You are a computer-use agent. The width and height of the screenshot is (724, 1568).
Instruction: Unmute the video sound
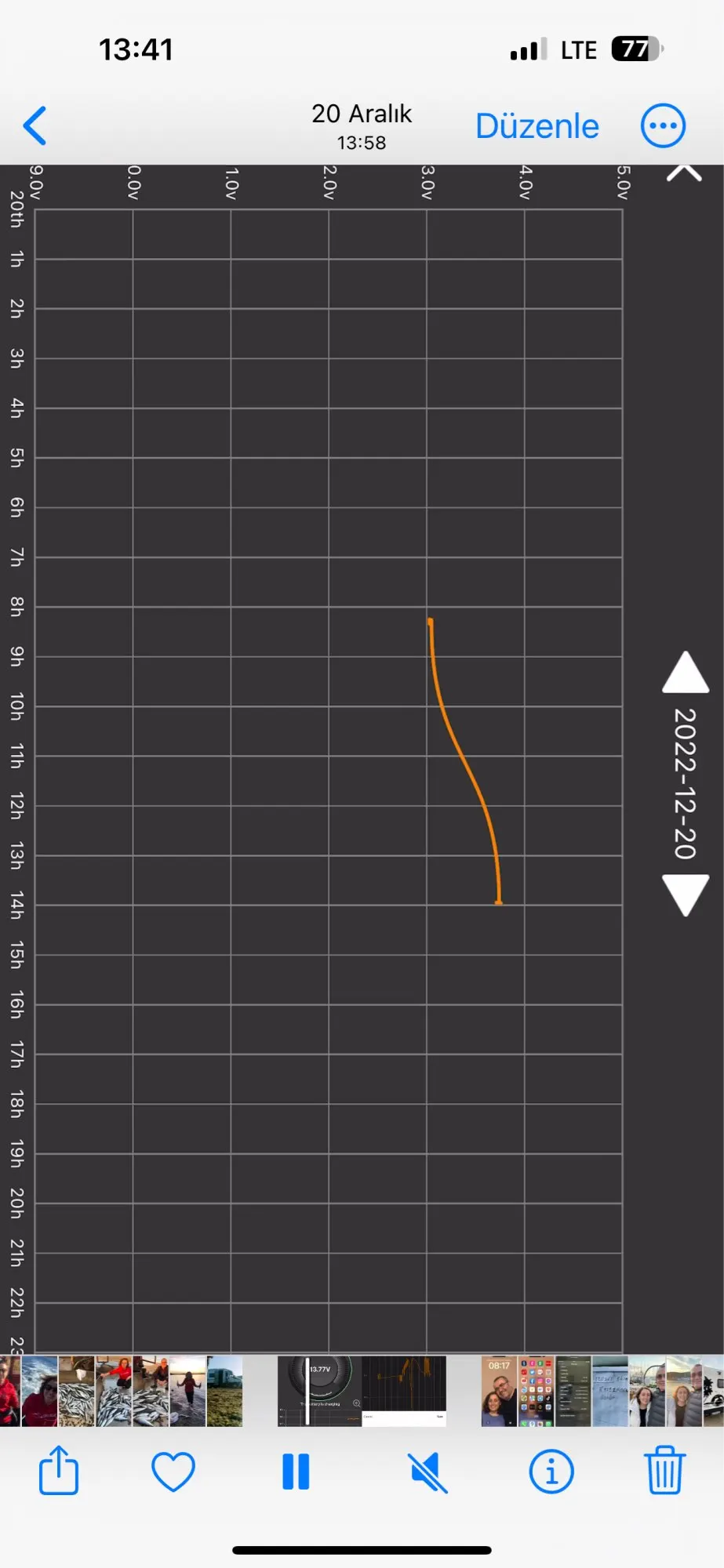pyautogui.click(x=428, y=1472)
